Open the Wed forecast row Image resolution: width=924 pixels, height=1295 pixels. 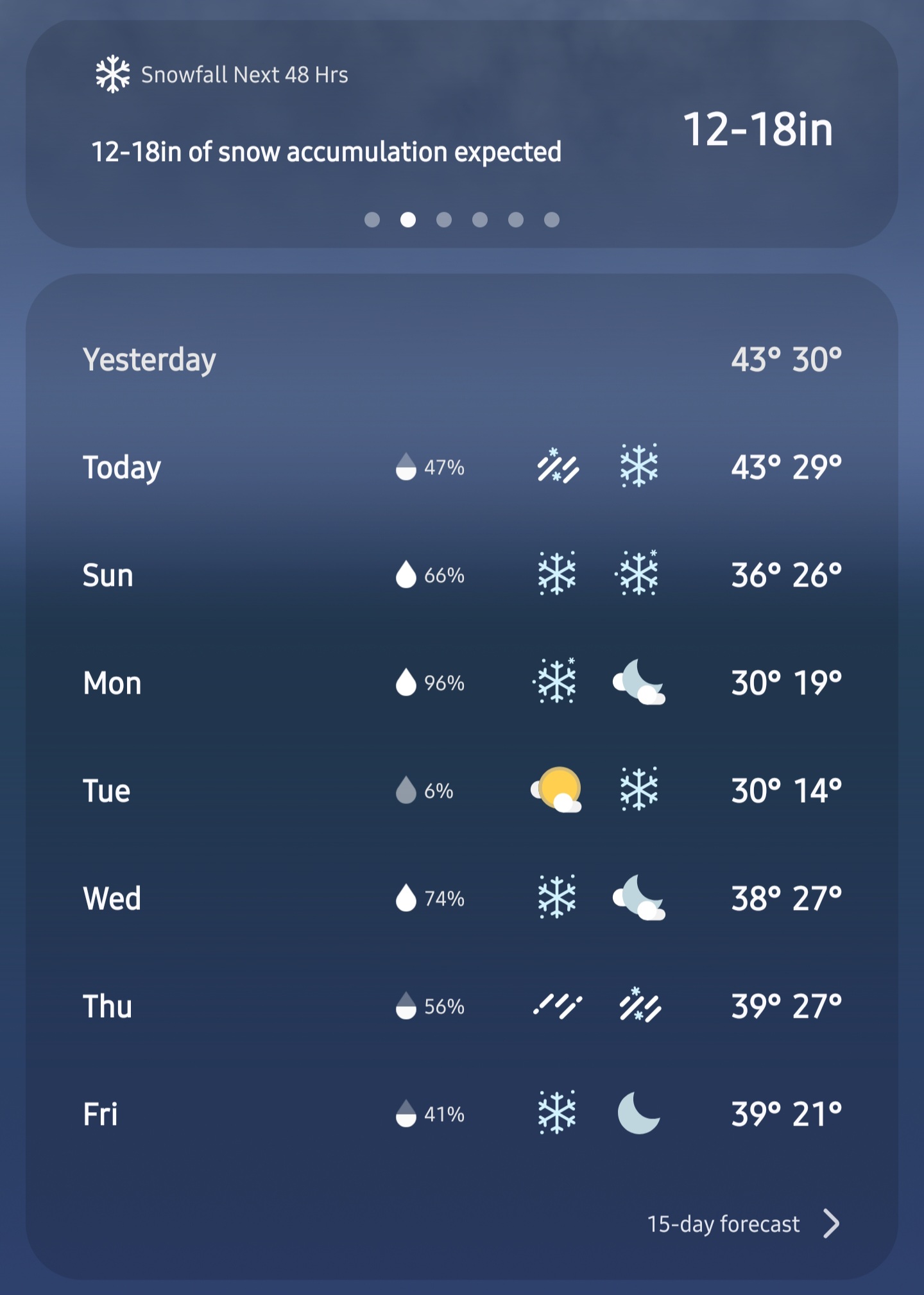point(461,898)
